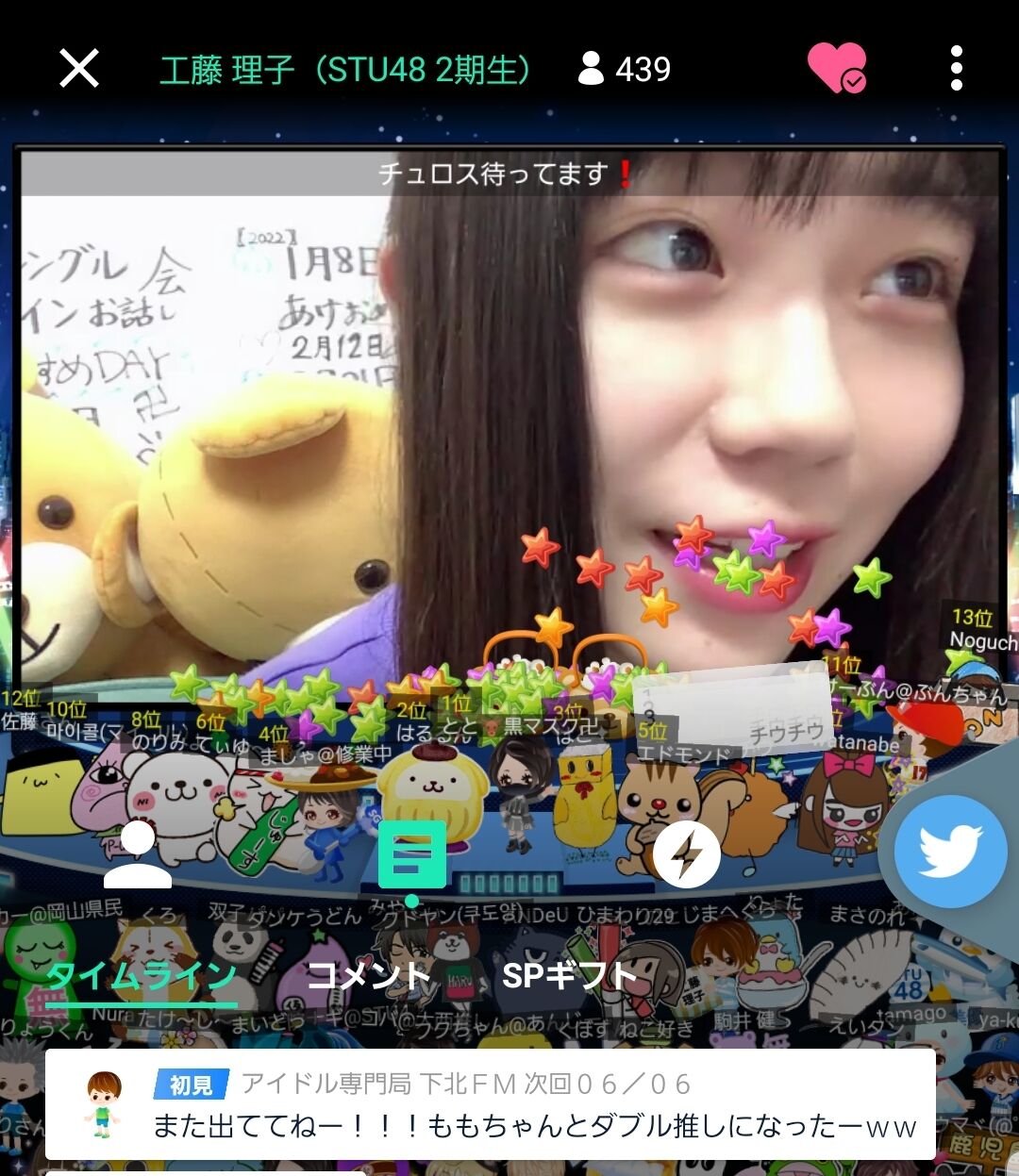Close the live stream with the X

pos(79,68)
